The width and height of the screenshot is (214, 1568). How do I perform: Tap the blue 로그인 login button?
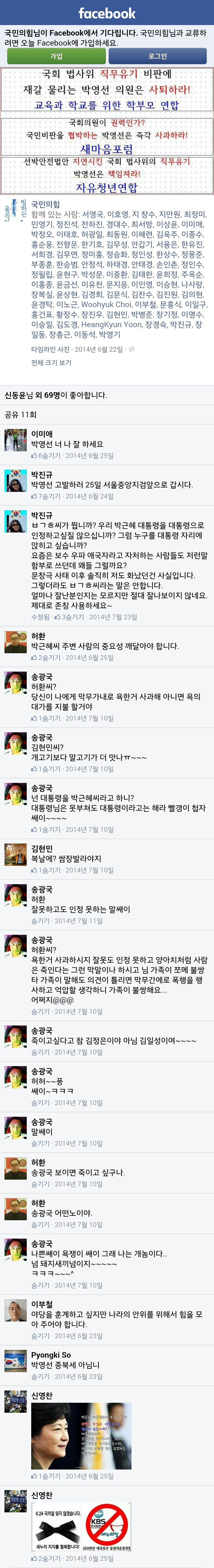click(157, 56)
